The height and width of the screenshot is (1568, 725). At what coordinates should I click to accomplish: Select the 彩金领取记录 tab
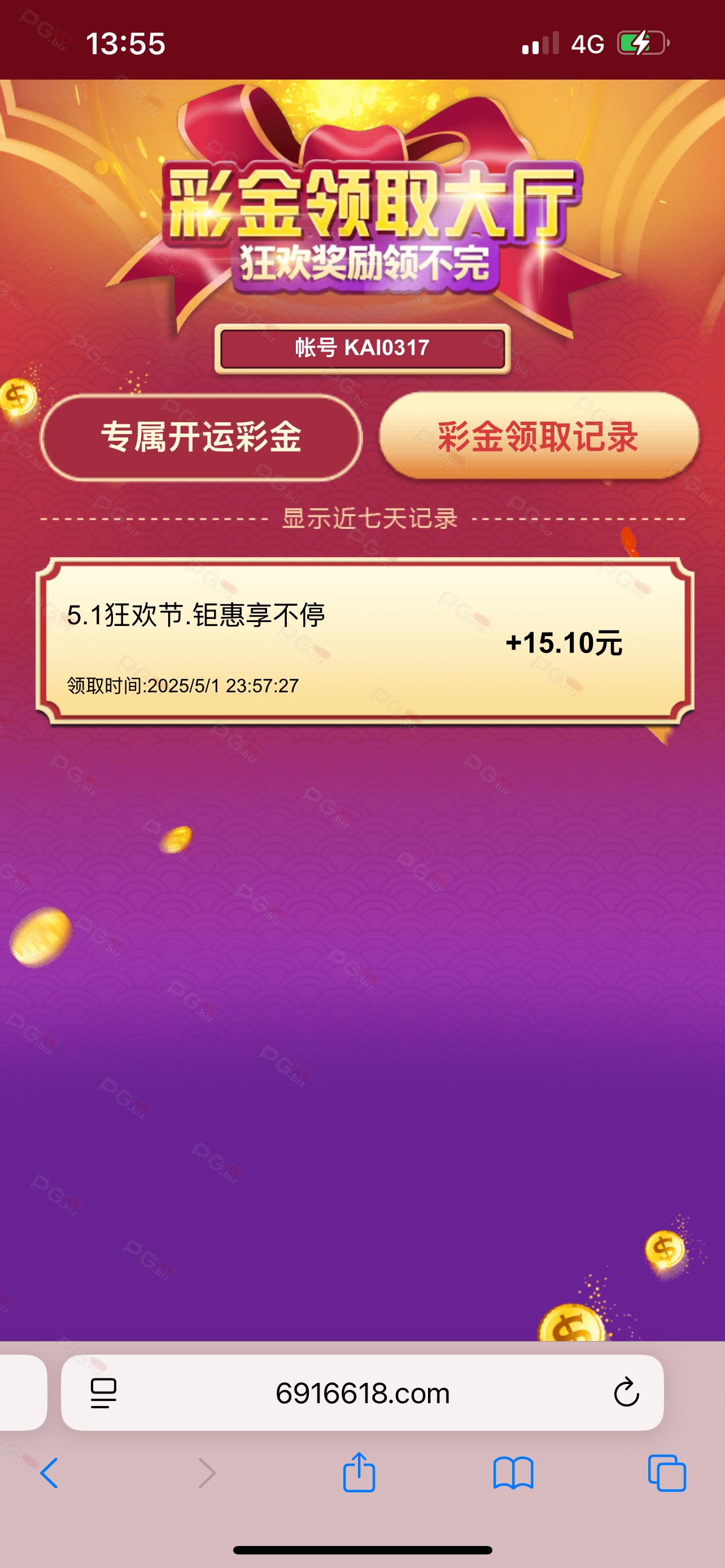click(x=539, y=436)
